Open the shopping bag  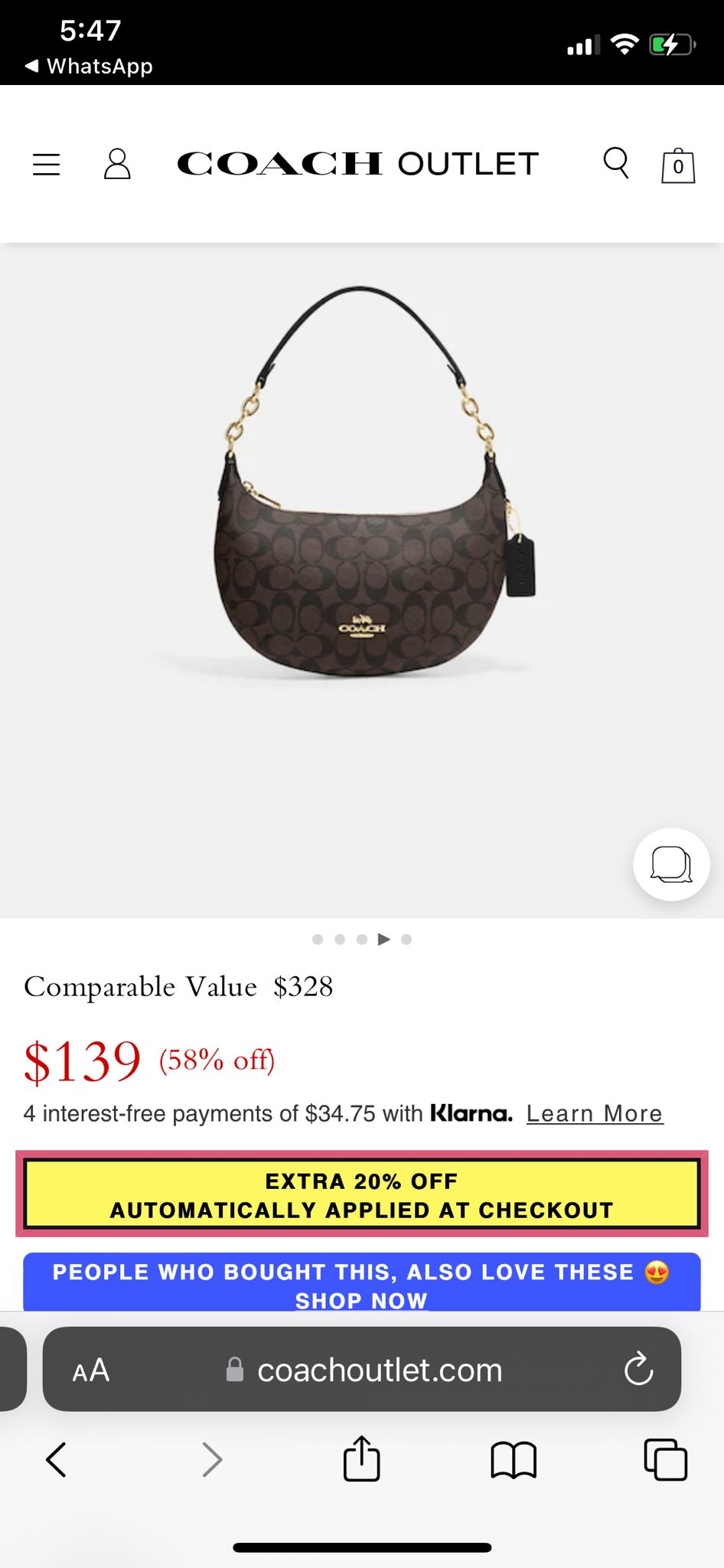(678, 165)
